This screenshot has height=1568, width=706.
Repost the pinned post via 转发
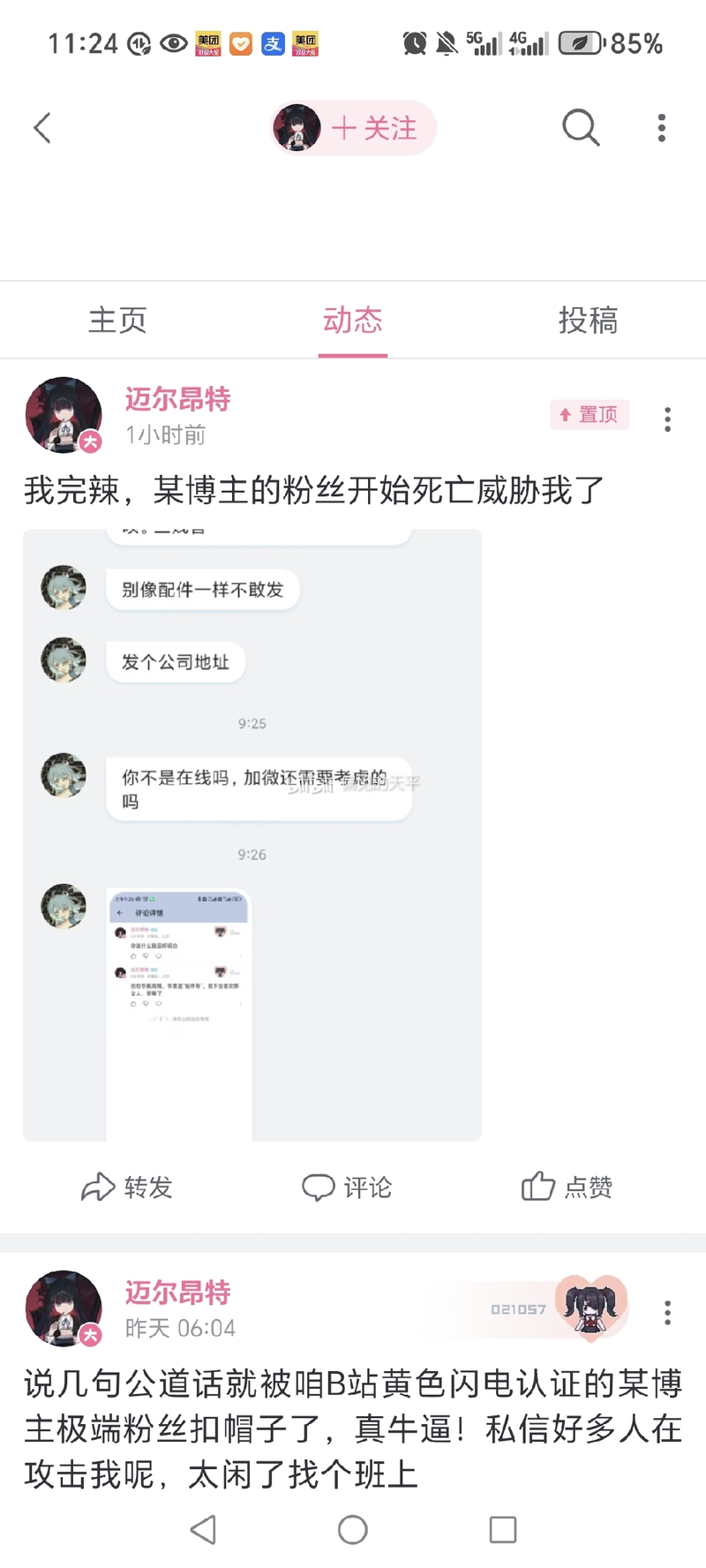click(127, 1187)
